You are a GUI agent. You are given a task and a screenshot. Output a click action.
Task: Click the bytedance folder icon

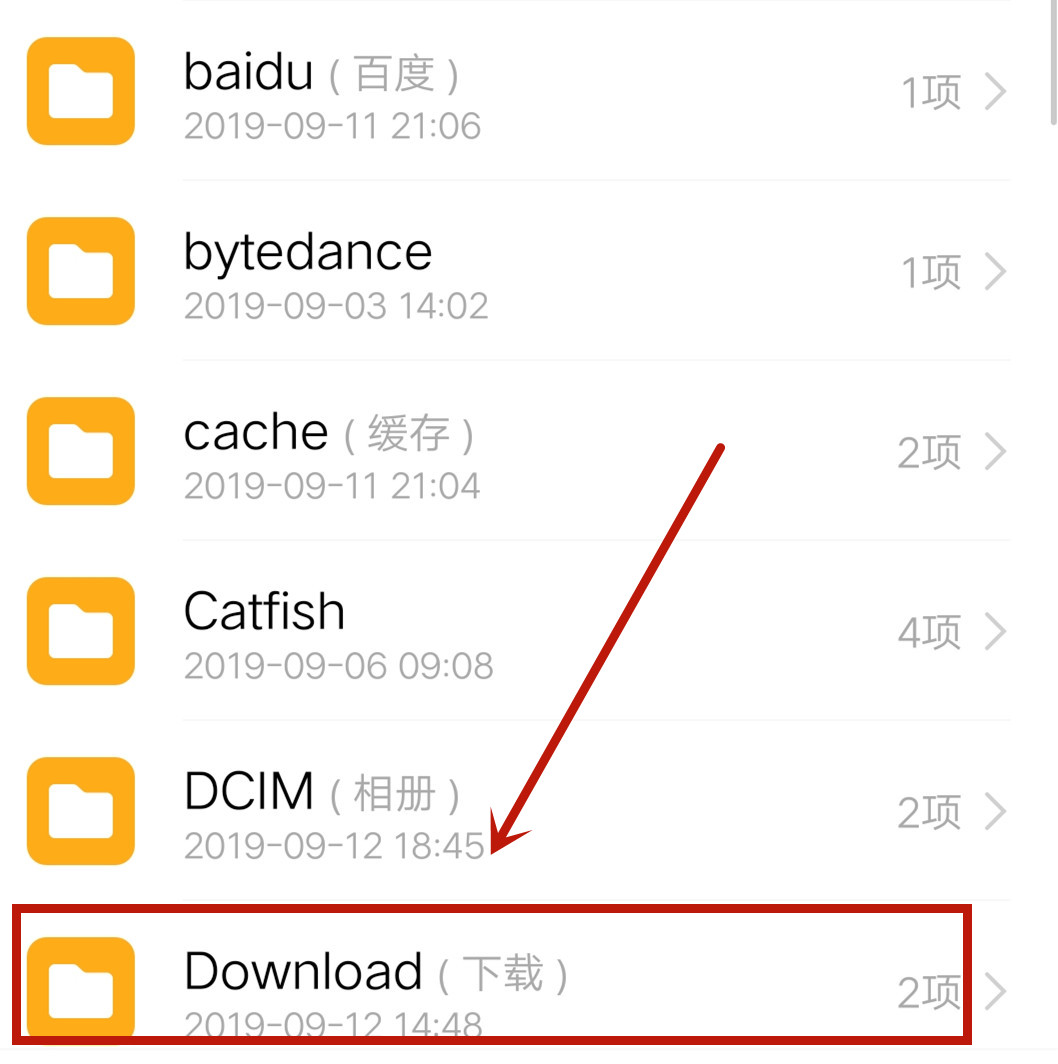(x=80, y=271)
